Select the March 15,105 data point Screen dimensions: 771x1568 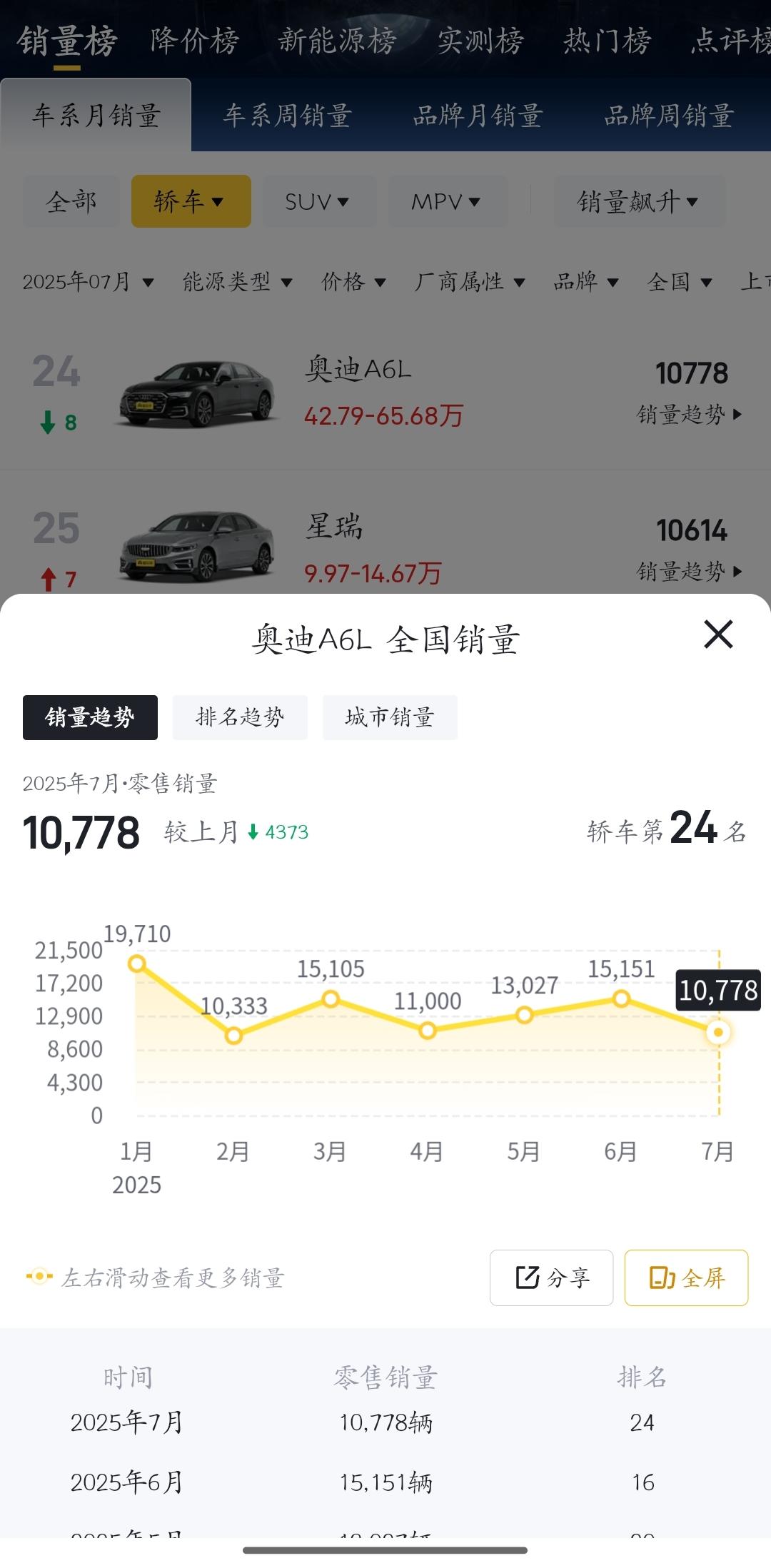click(x=331, y=999)
